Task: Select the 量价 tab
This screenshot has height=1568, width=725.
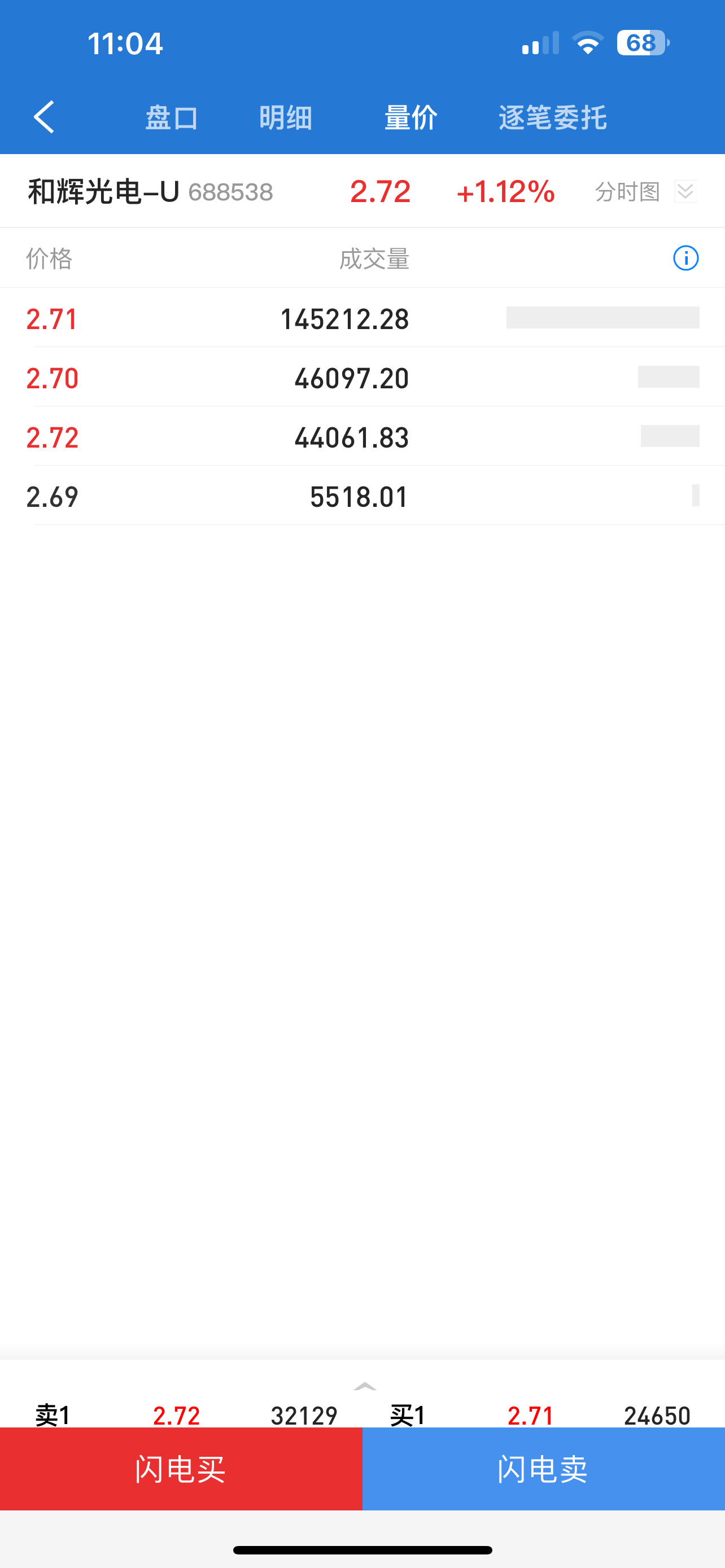Action: click(x=411, y=117)
